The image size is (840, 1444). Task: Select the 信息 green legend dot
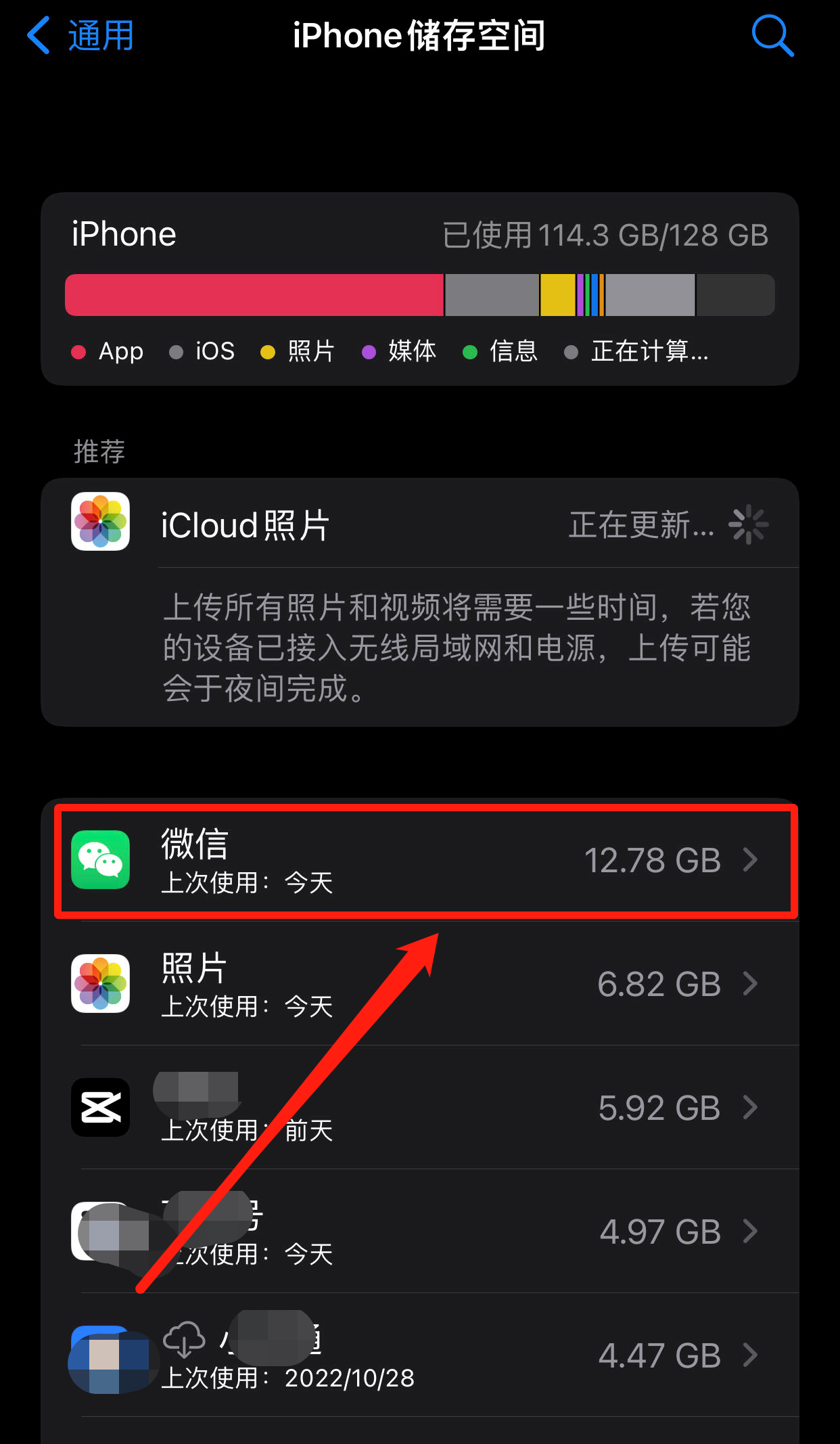click(471, 352)
